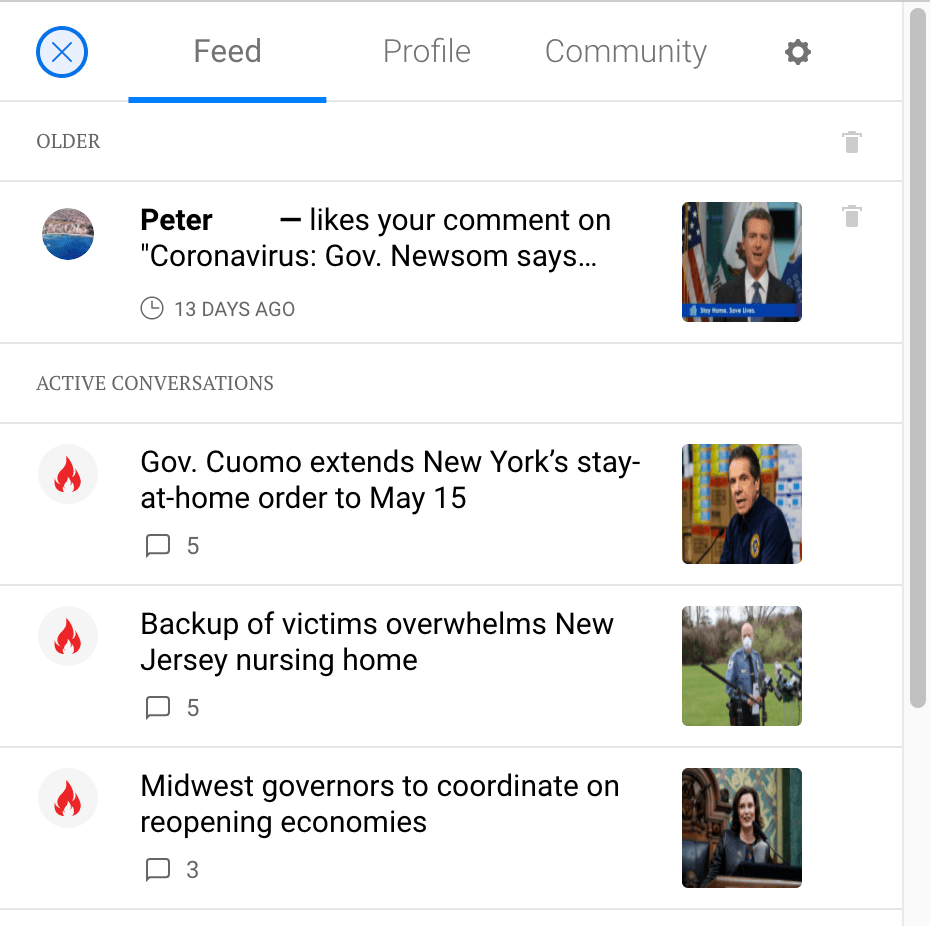Open the Community tab
Viewport: 930px width, 926px height.
pos(625,52)
